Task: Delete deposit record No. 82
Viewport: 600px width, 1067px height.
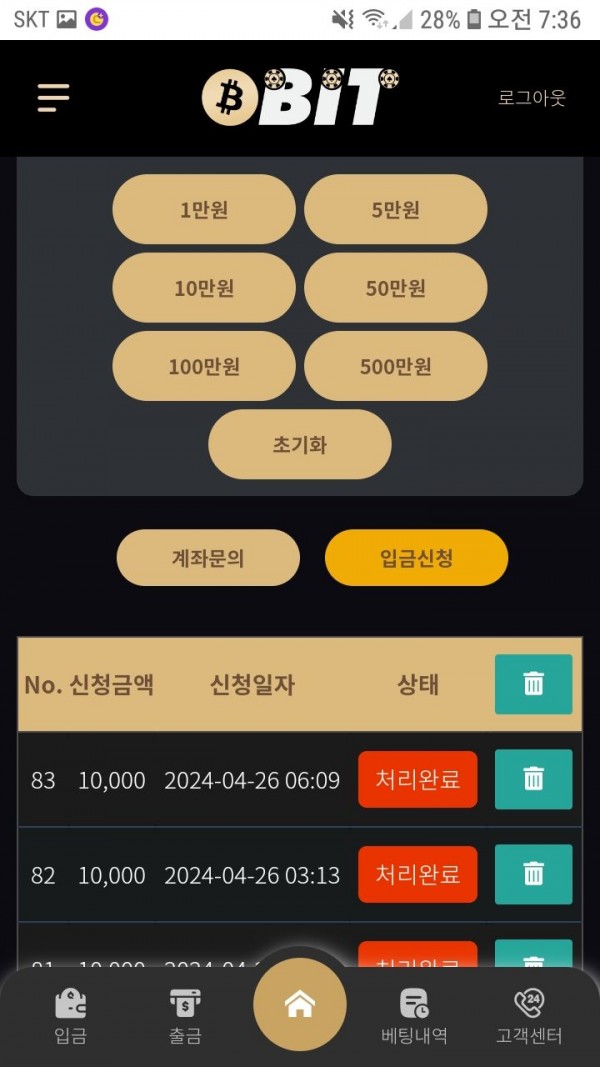Action: [533, 874]
